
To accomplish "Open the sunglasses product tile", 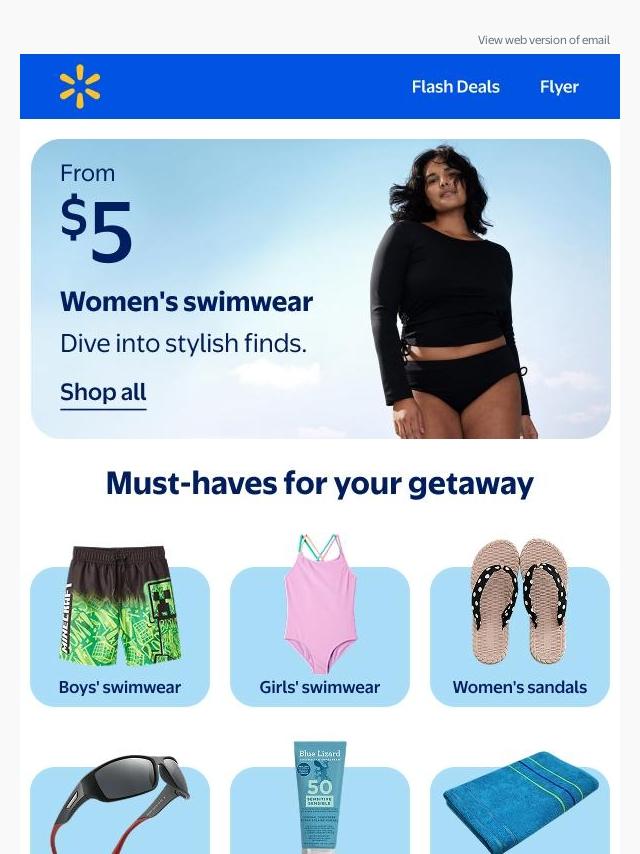I will tap(120, 805).
